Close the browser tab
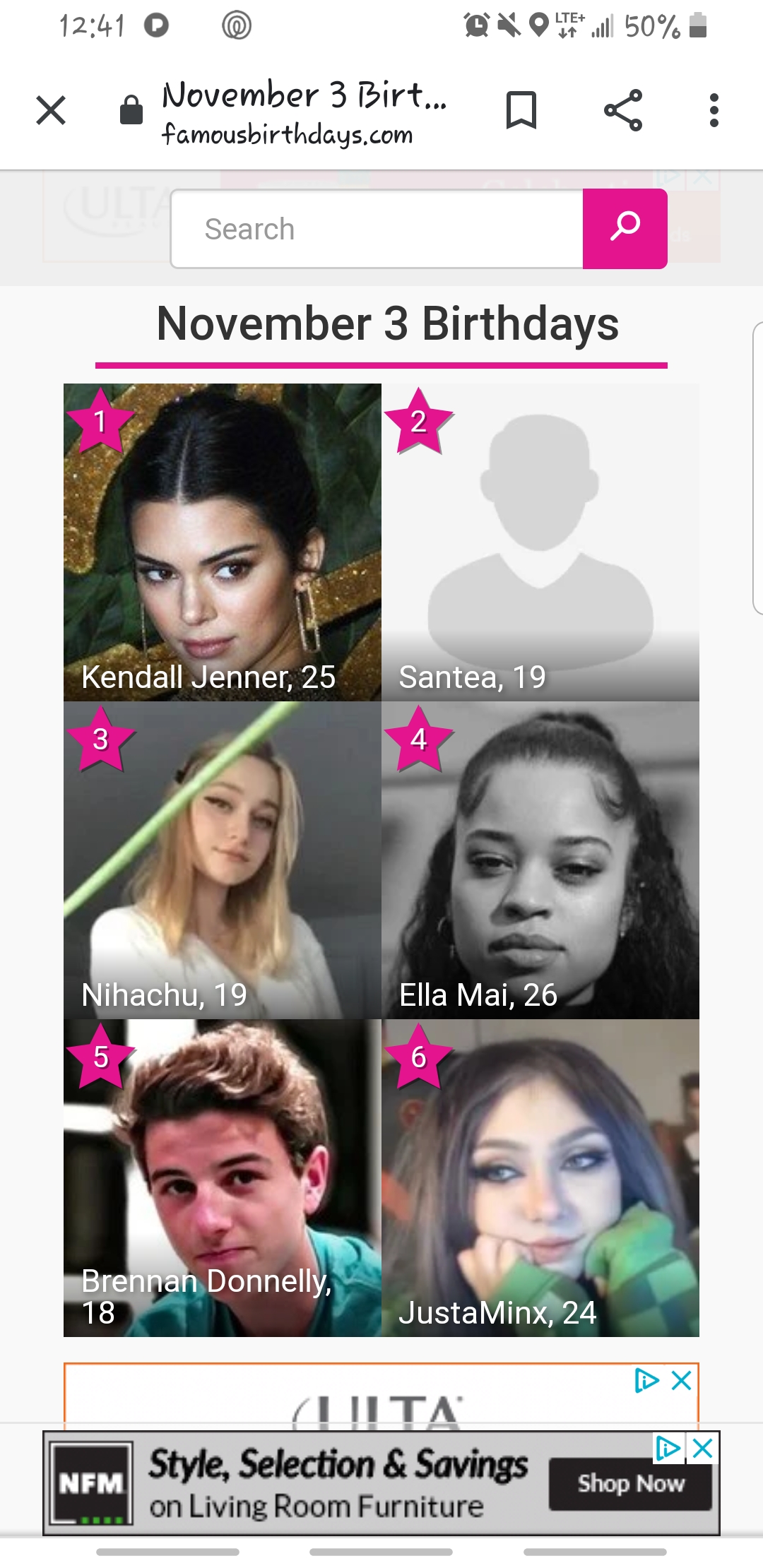763x1568 pixels. [x=51, y=110]
